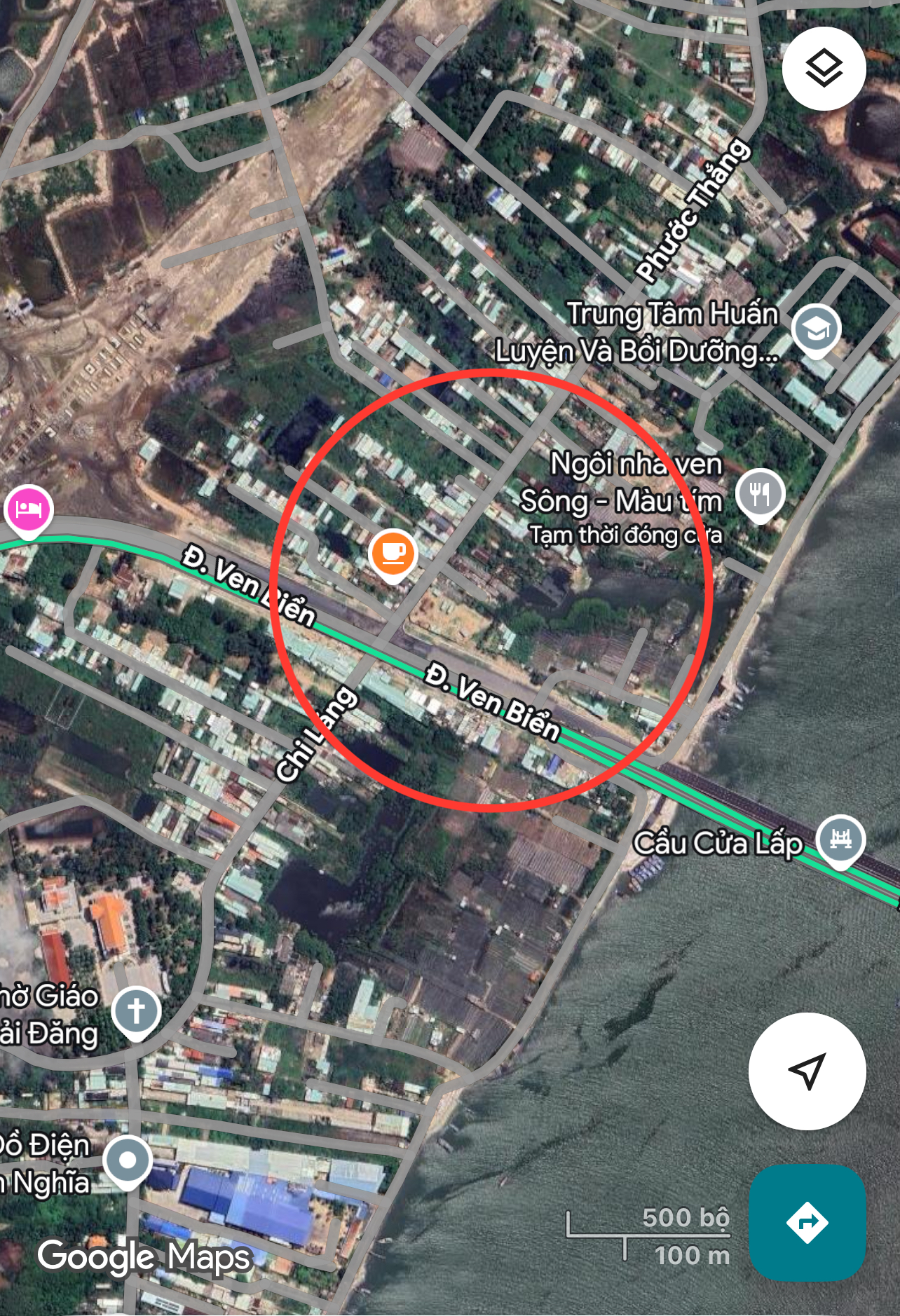Select the orange cafe marker
The height and width of the screenshot is (1316, 900).
[x=393, y=553]
